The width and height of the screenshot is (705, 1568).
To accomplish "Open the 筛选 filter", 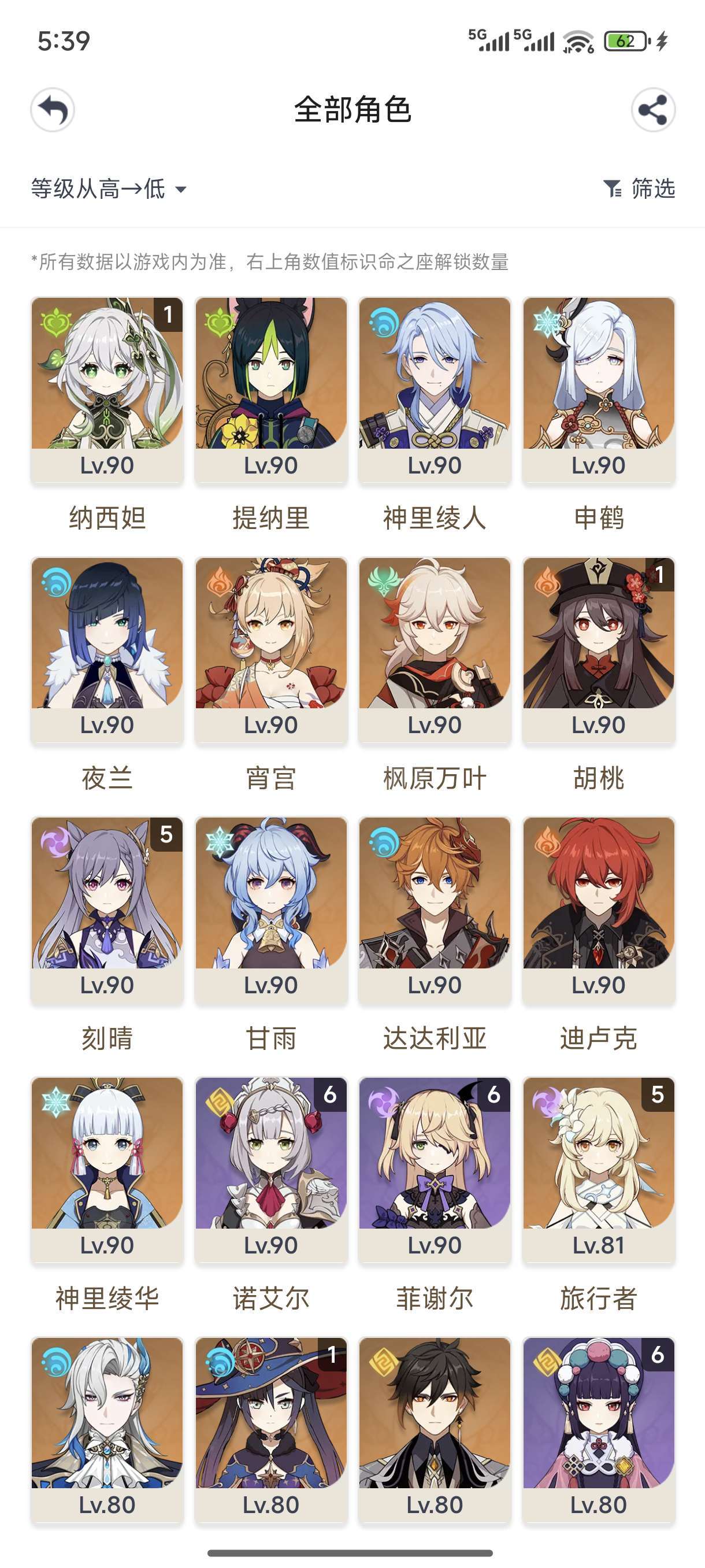I will click(639, 188).
